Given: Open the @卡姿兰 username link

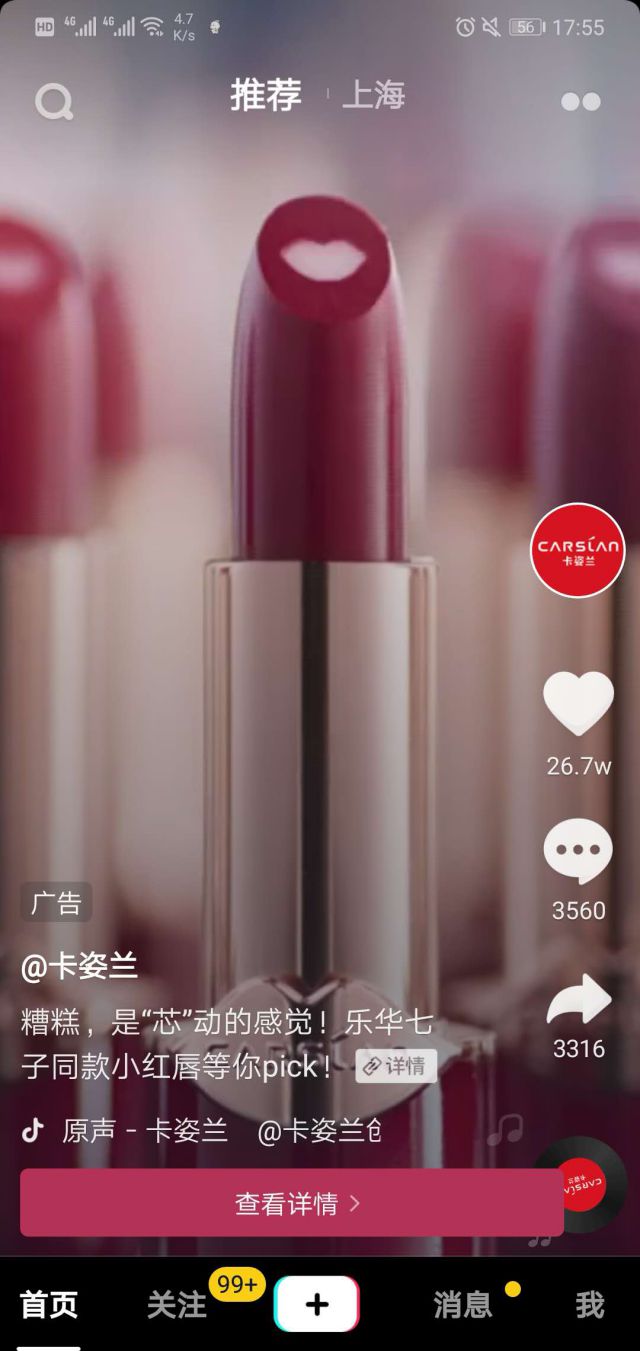Looking at the screenshot, I should click(x=80, y=966).
